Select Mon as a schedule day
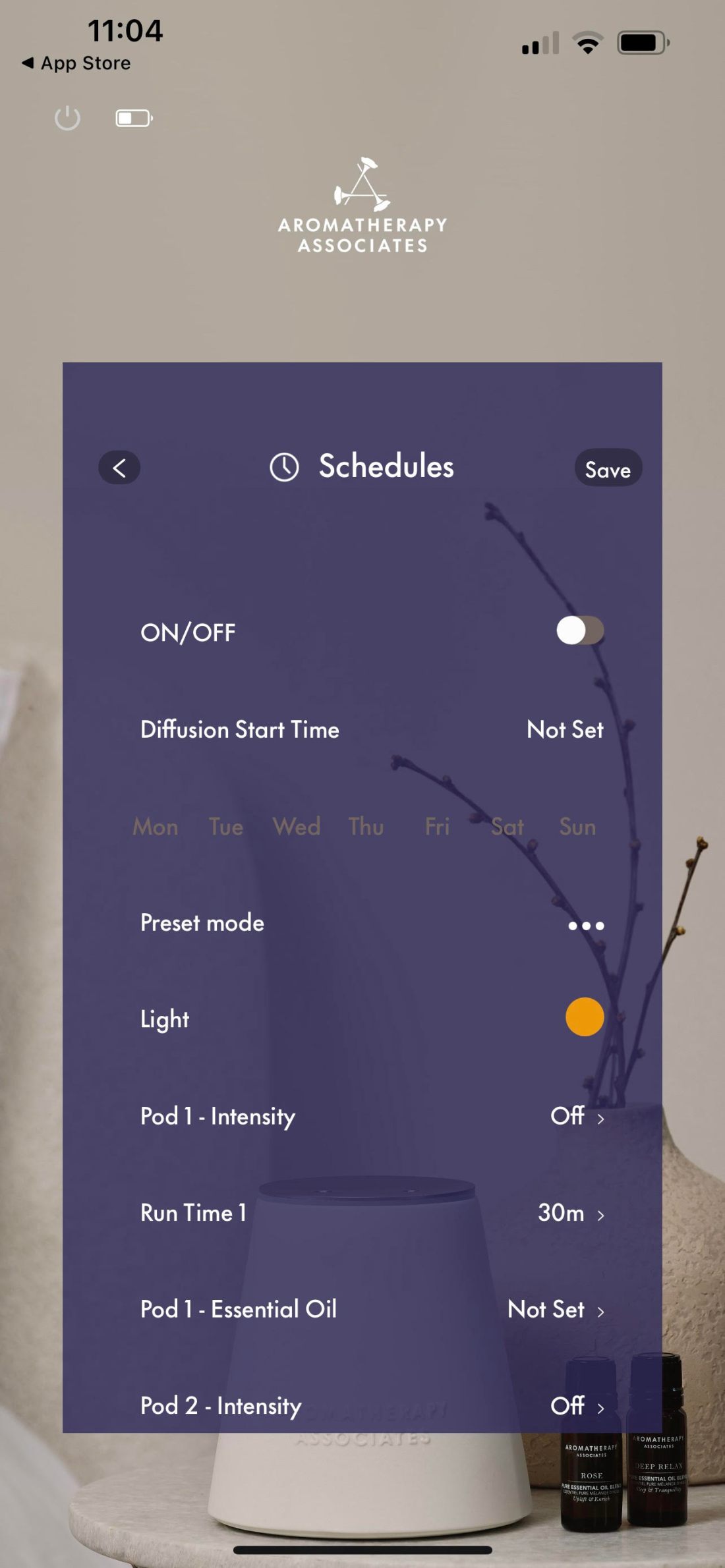 pos(156,826)
